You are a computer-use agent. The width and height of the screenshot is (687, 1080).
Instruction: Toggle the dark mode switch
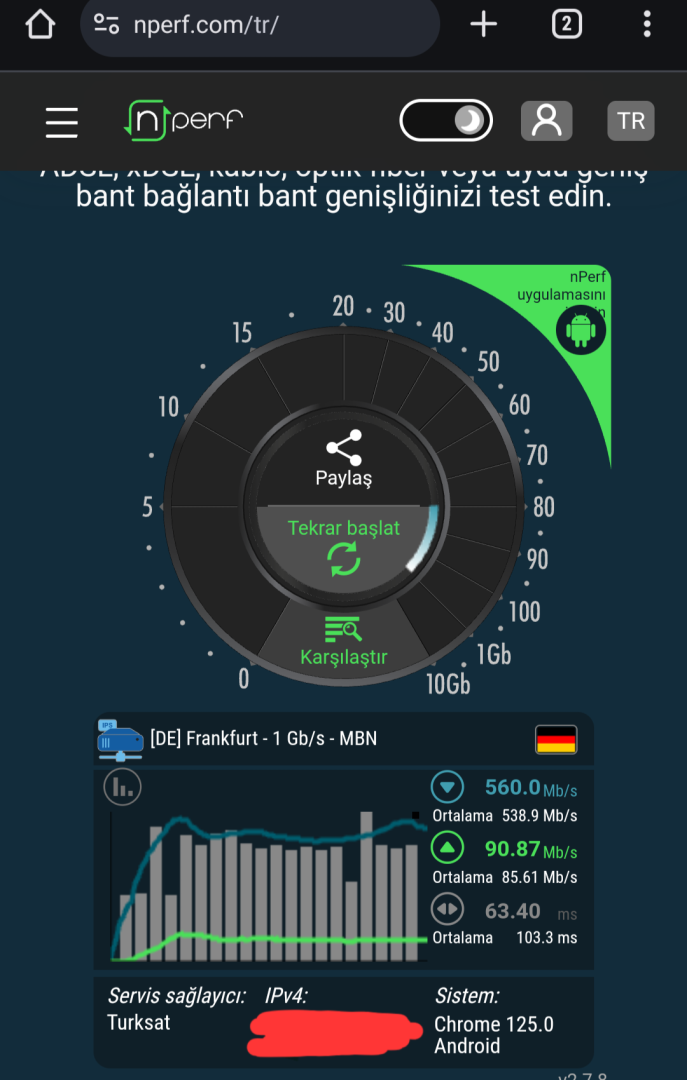(446, 121)
